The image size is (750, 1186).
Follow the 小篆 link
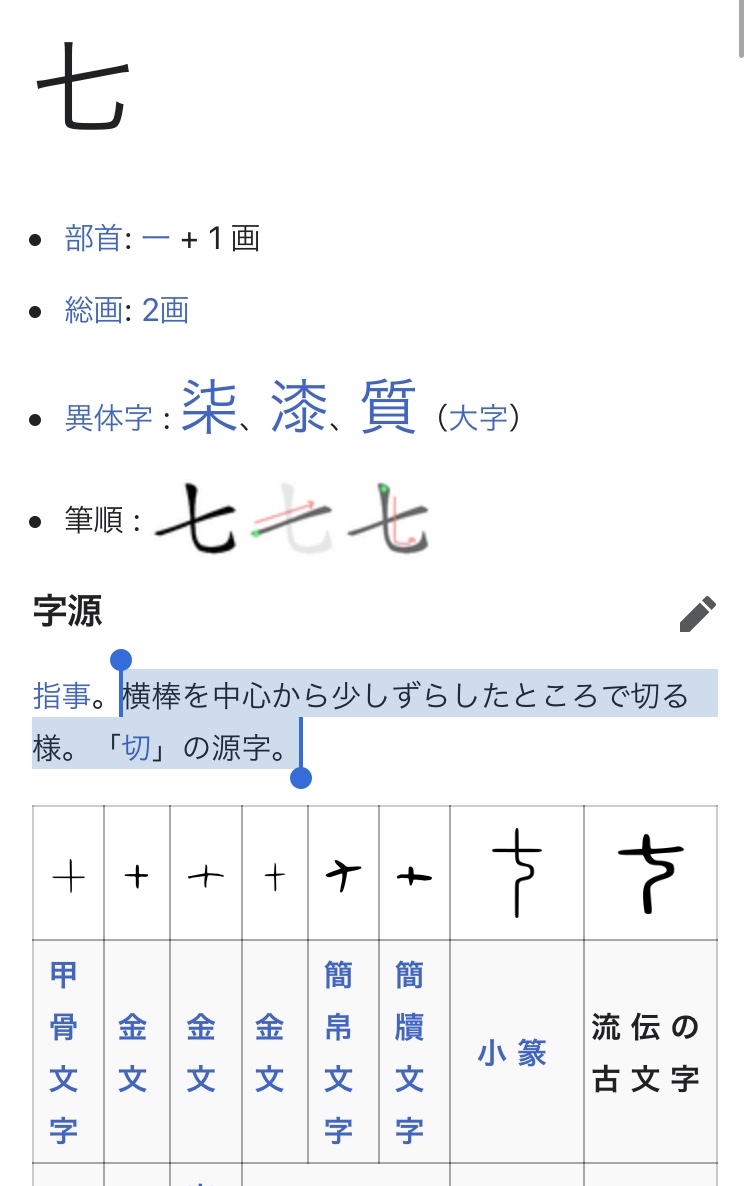pos(512,1053)
